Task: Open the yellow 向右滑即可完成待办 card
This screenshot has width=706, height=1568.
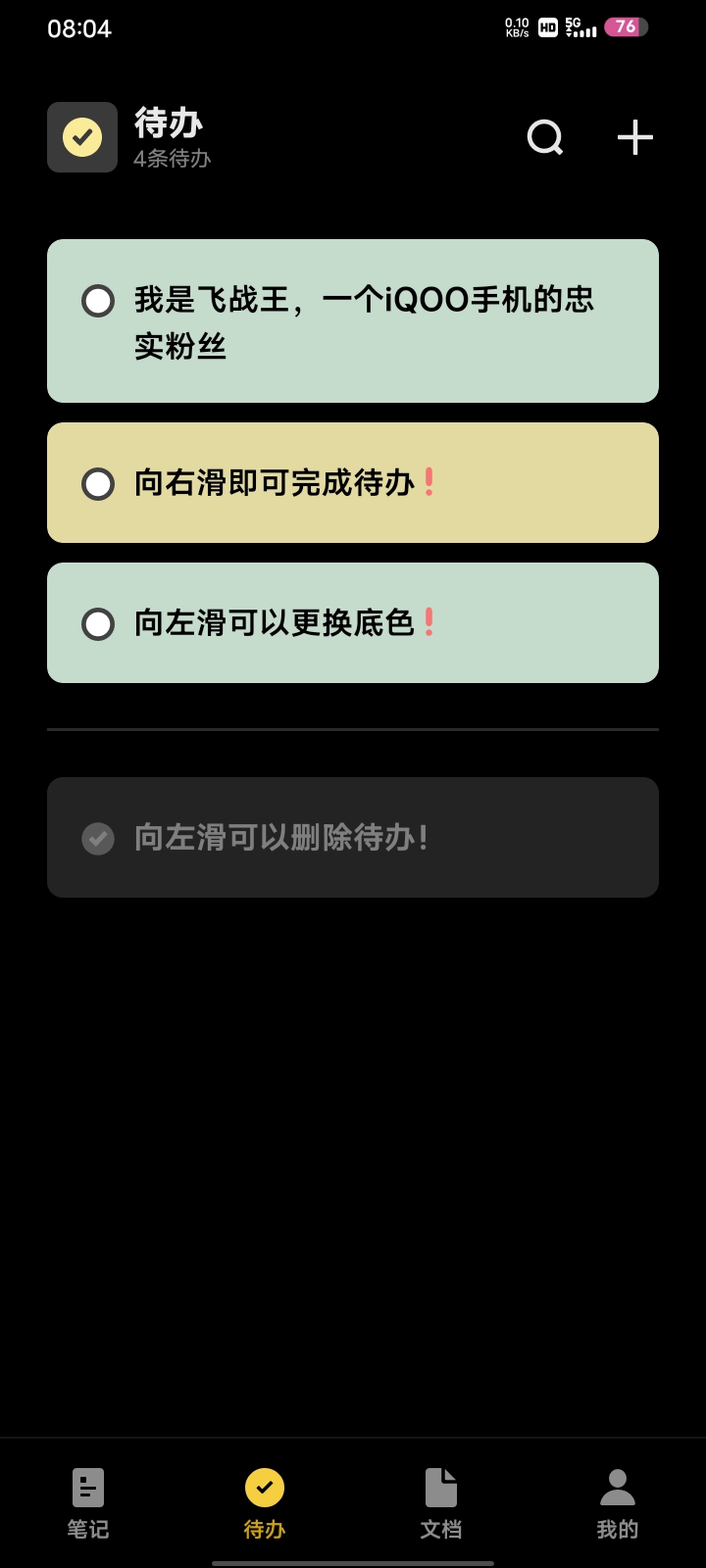Action: click(x=353, y=483)
